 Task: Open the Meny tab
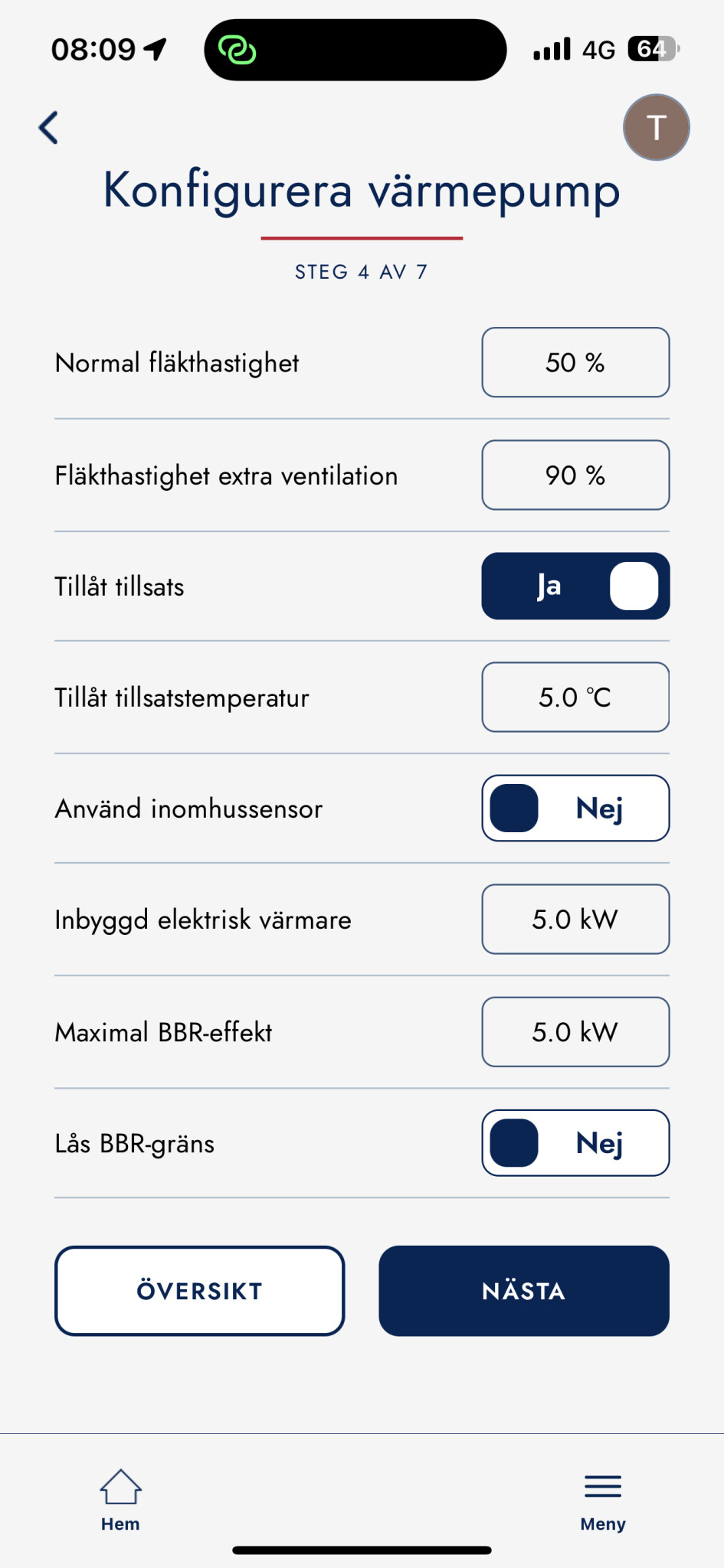(x=603, y=1501)
